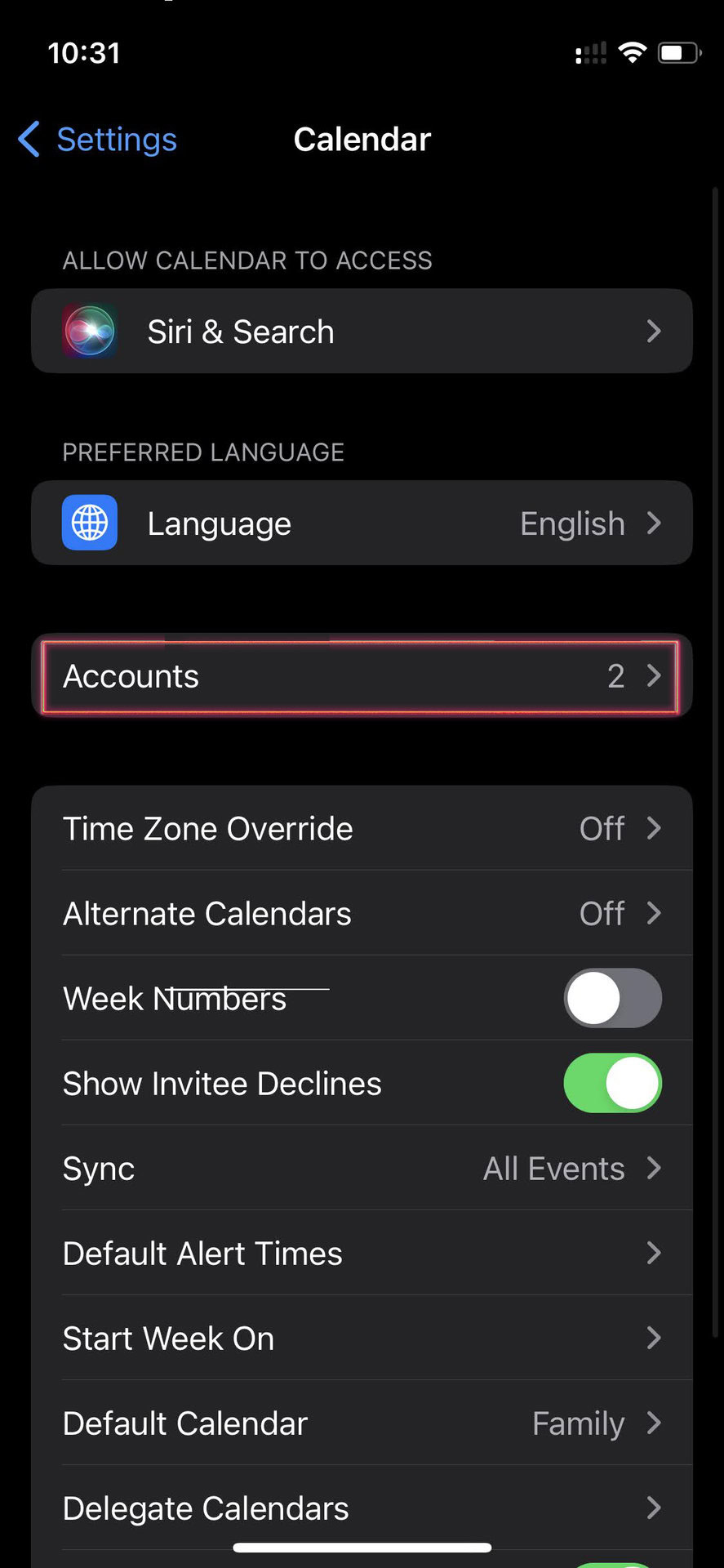Go back to Settings
The image size is (724, 1568).
pyautogui.click(x=98, y=140)
